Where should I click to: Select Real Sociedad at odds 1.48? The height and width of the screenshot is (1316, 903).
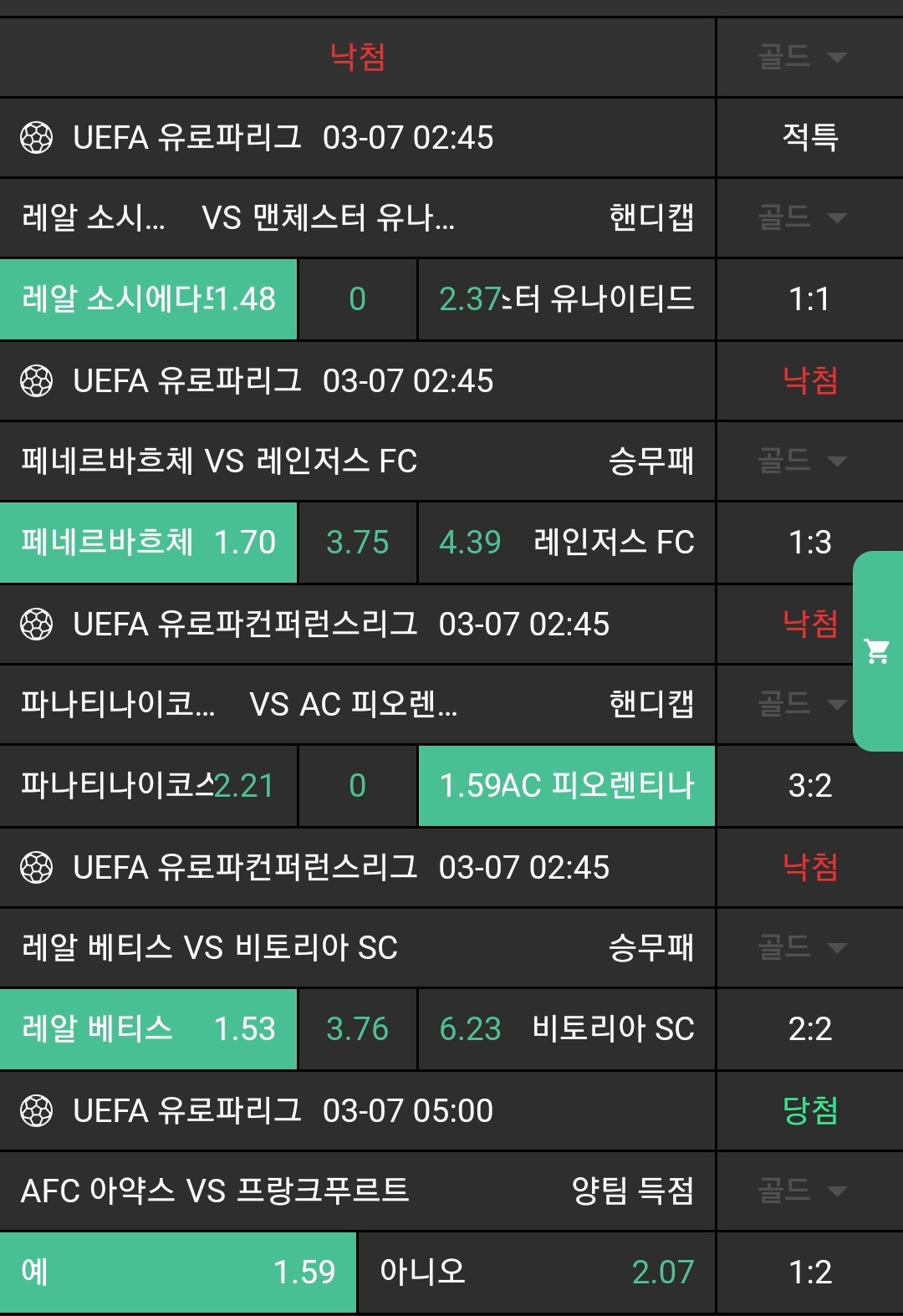149,299
